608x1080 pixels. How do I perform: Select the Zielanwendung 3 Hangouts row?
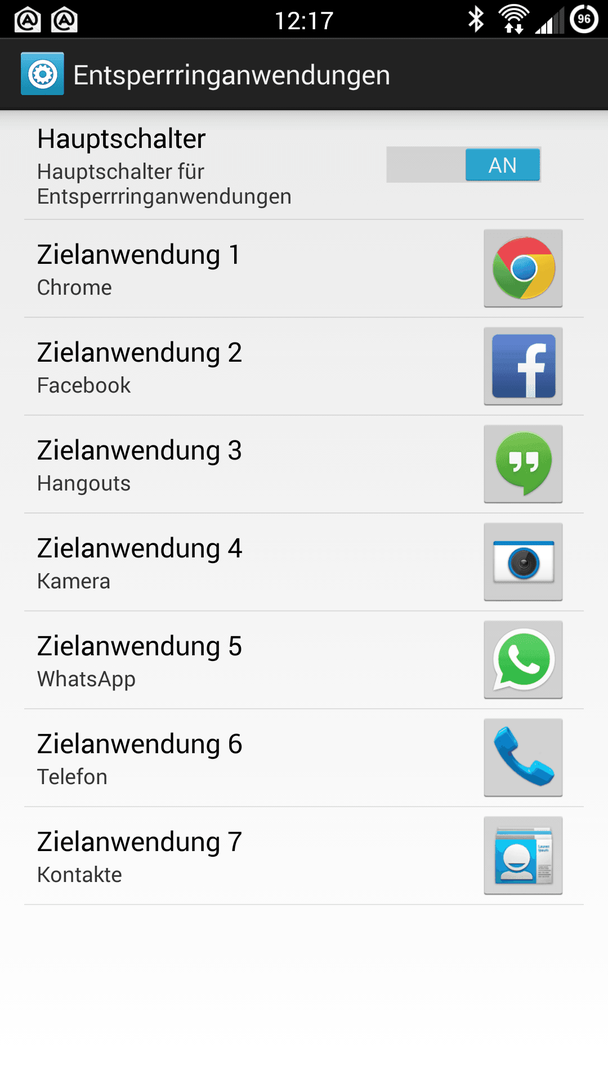304,464
